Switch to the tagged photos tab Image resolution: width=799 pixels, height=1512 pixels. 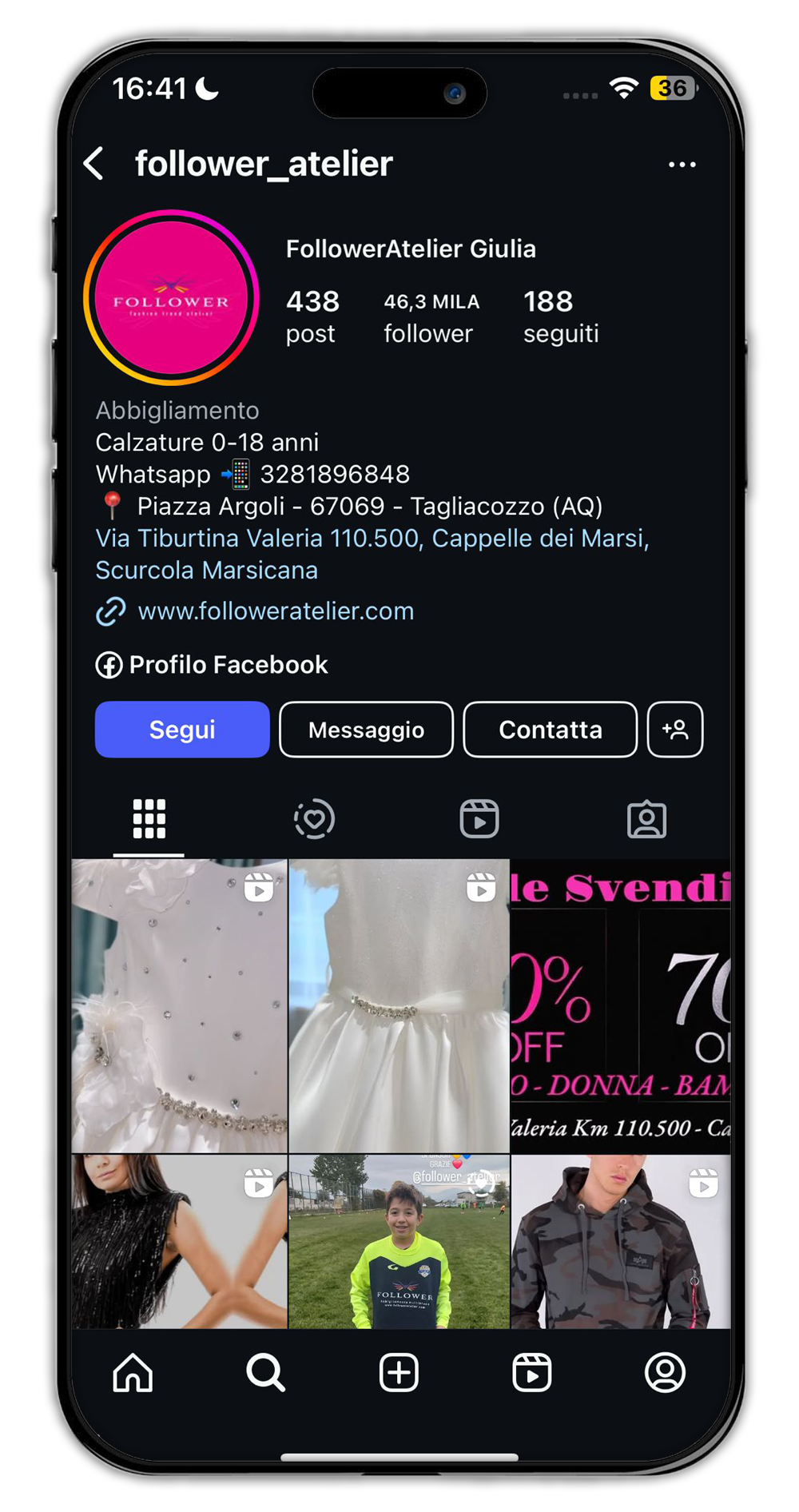click(646, 819)
